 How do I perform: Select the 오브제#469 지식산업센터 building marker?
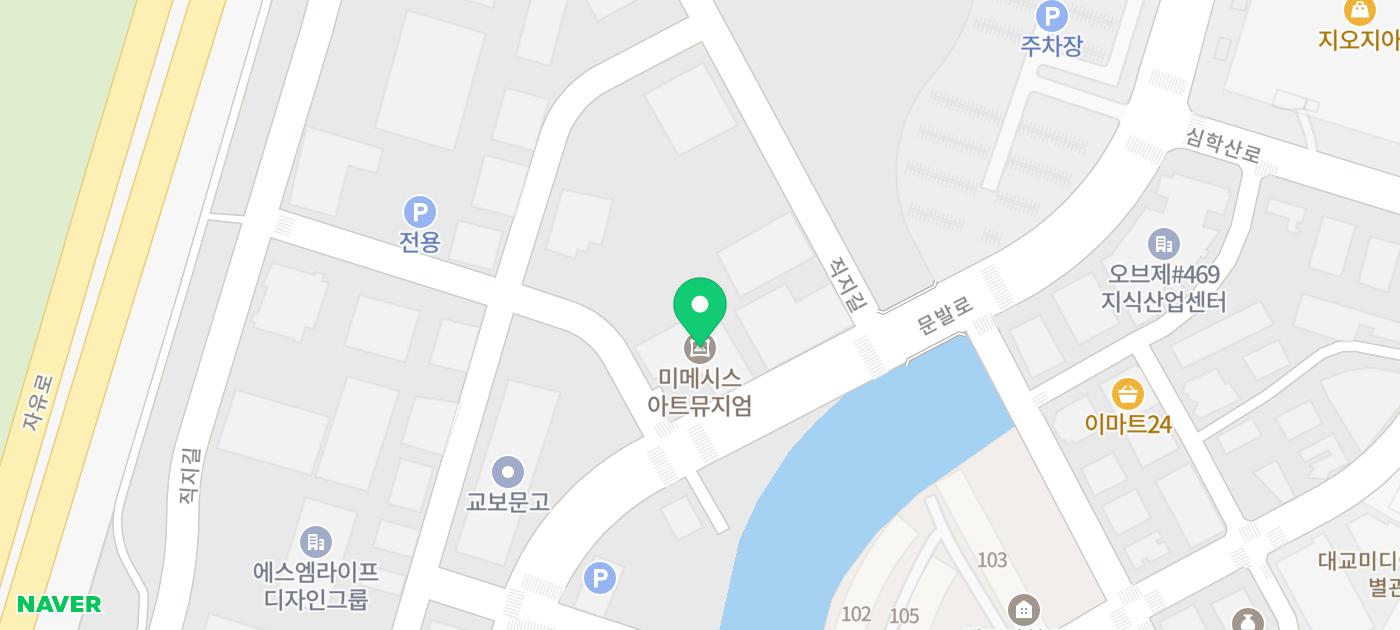tap(1163, 244)
